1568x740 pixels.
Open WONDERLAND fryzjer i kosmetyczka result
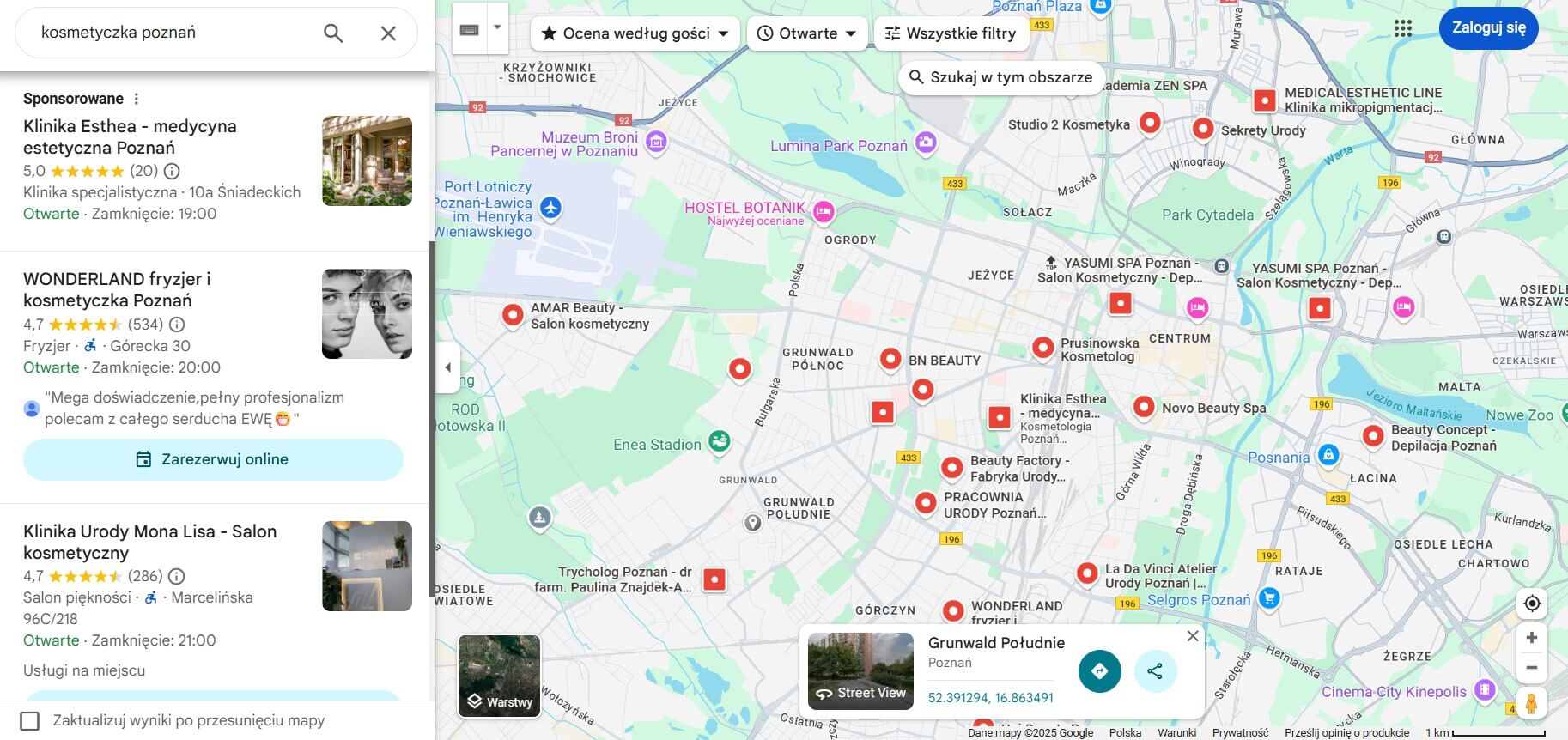click(x=117, y=289)
